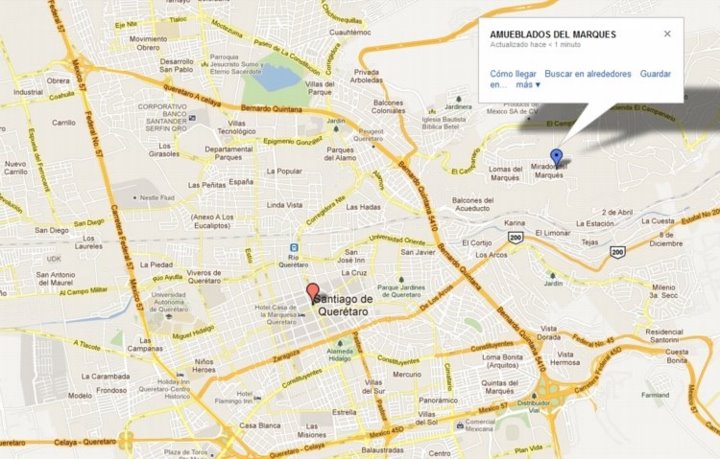Tap the blue marker at Mirador del Marqués
Image resolution: width=720 pixels, height=459 pixels.
[x=557, y=156]
